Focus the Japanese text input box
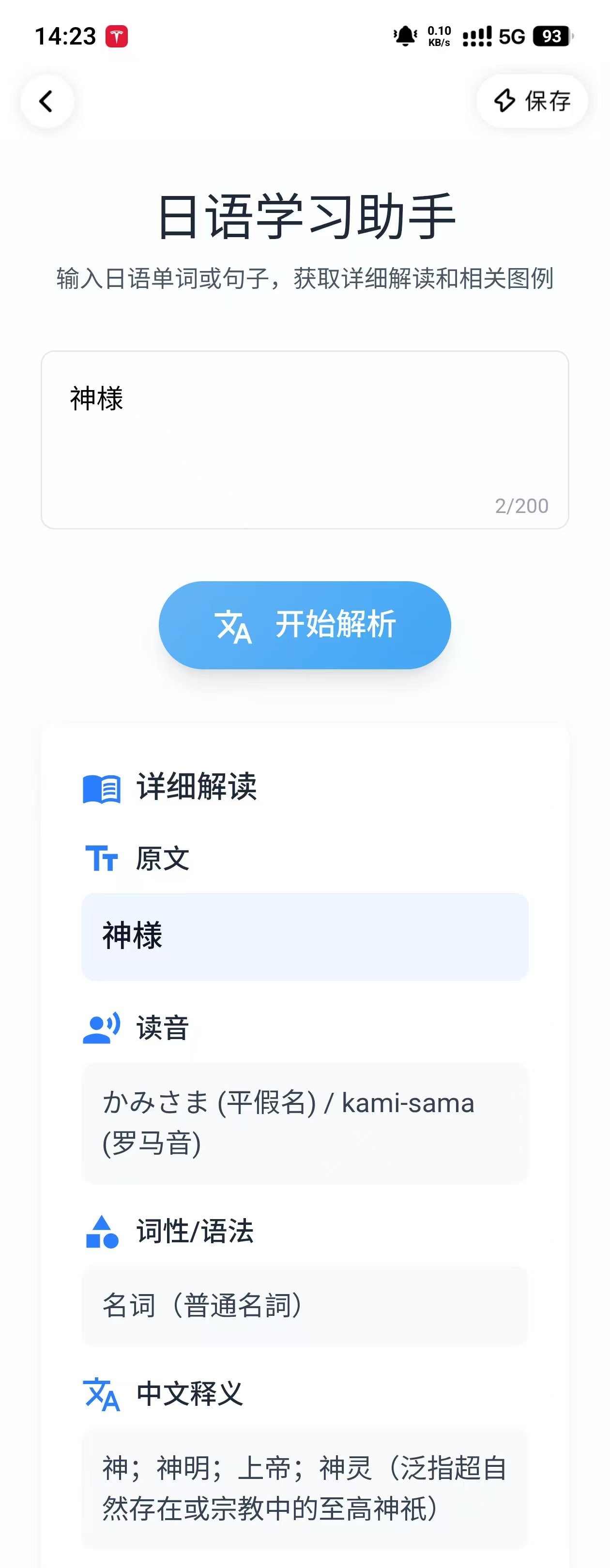This screenshot has width=610, height=1568. pos(305,439)
